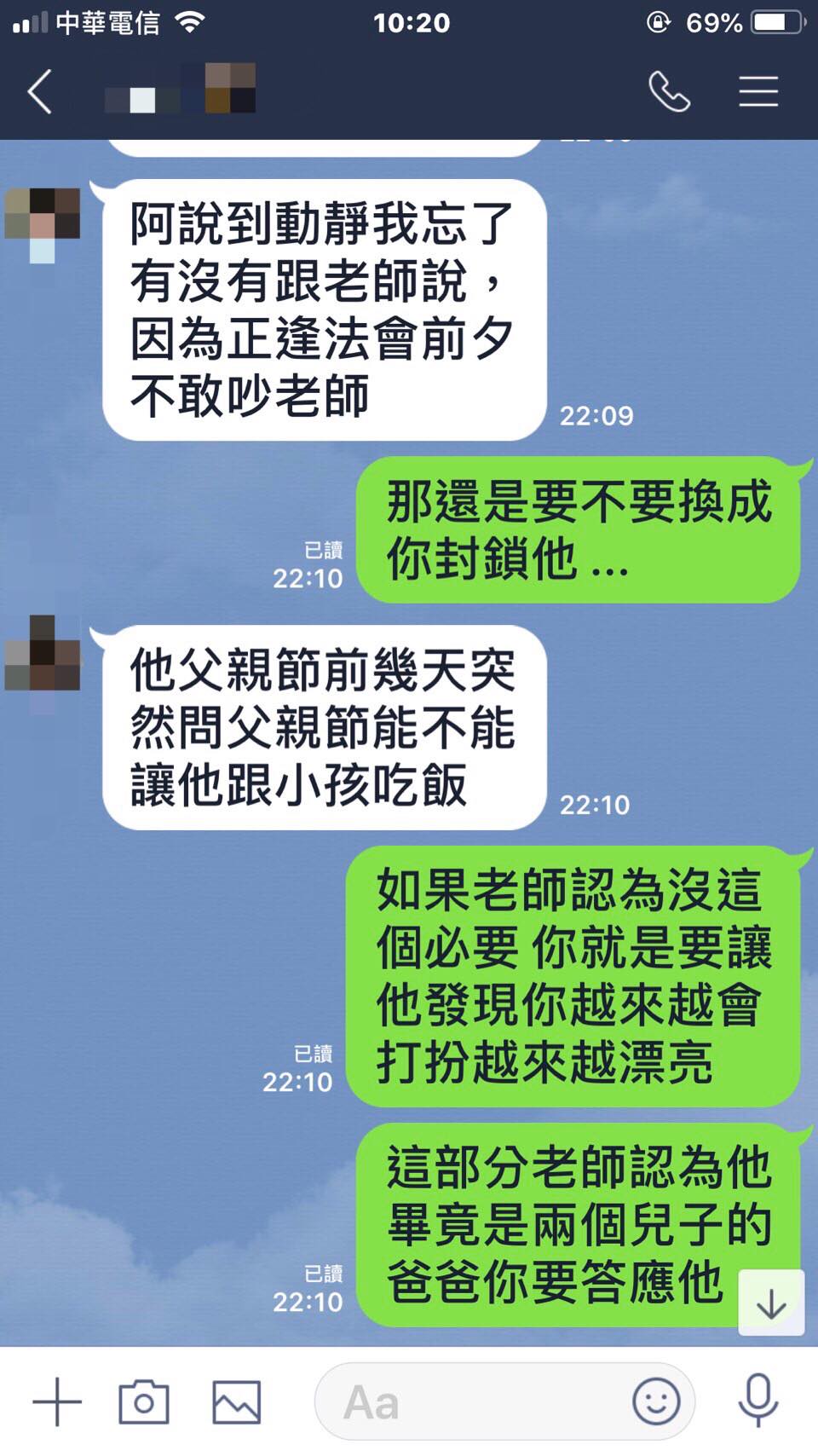818x1456 pixels.
Task: Go back to the chat list
Action: coord(40,91)
